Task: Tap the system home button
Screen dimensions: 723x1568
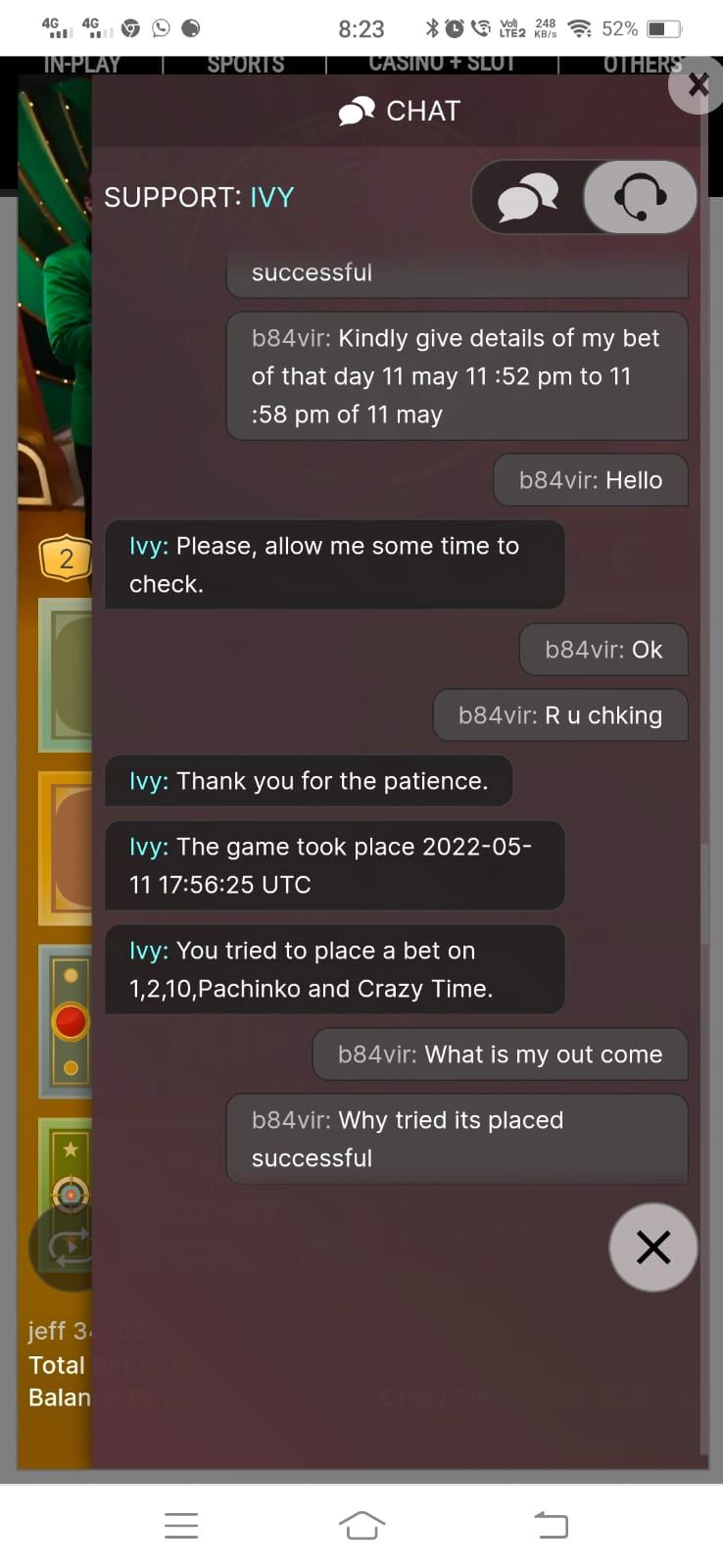Action: coord(361,1525)
